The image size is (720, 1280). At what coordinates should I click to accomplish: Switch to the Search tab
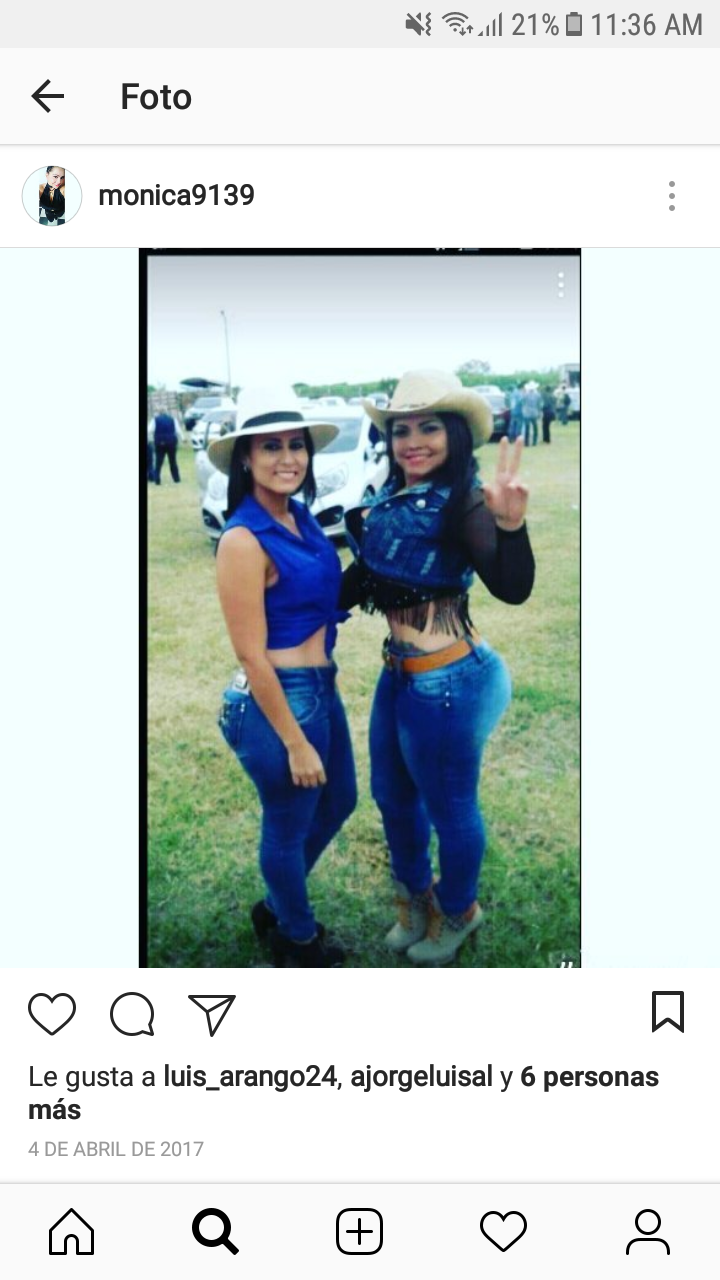[x=215, y=1231]
